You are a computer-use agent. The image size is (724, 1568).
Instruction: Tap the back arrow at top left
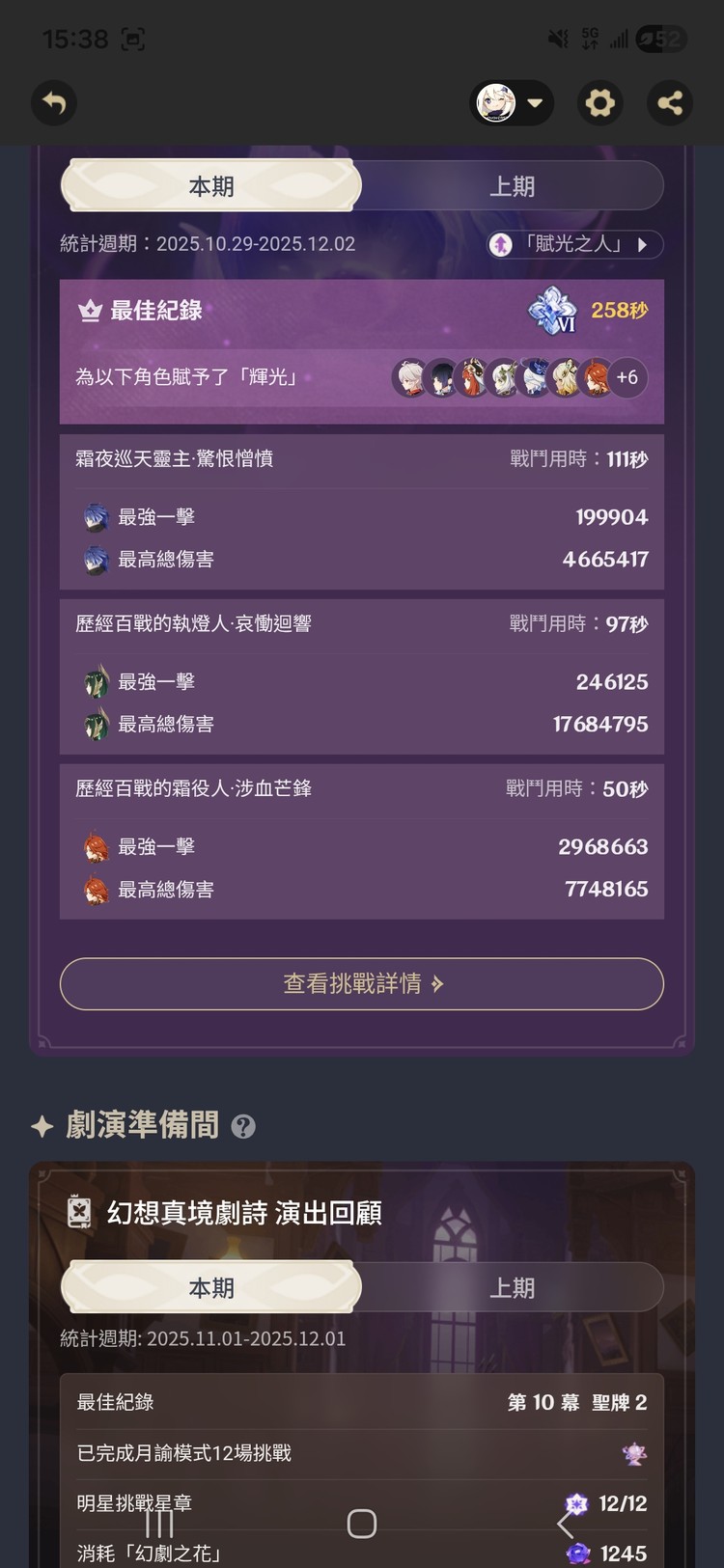click(x=54, y=103)
